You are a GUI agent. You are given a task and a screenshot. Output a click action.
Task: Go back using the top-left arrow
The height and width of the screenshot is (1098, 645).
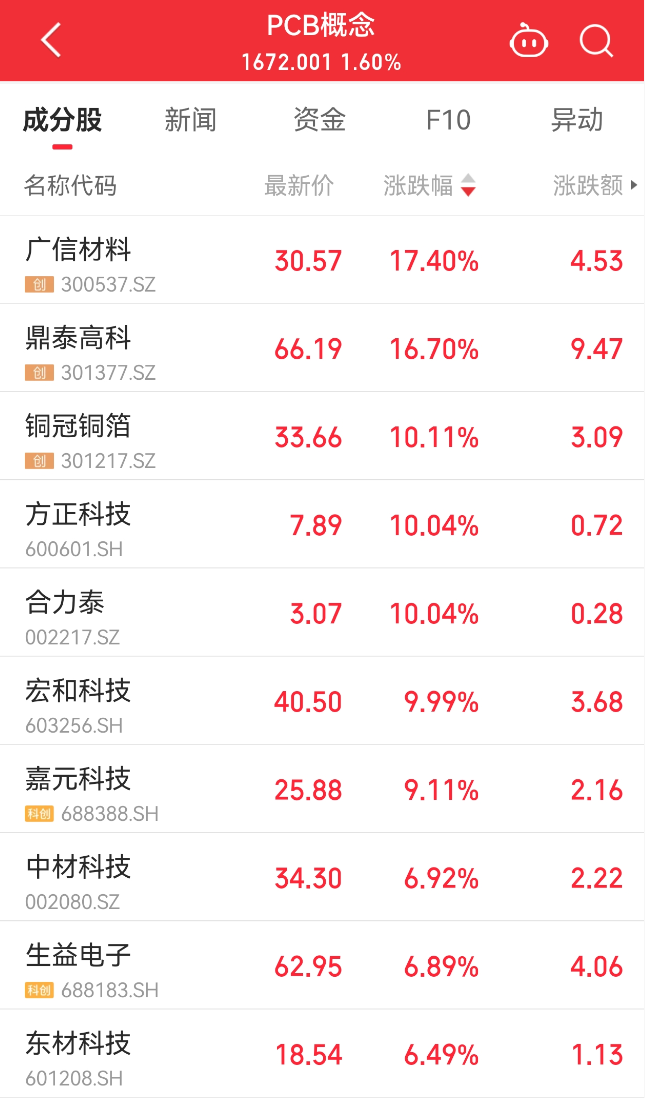pos(51,40)
